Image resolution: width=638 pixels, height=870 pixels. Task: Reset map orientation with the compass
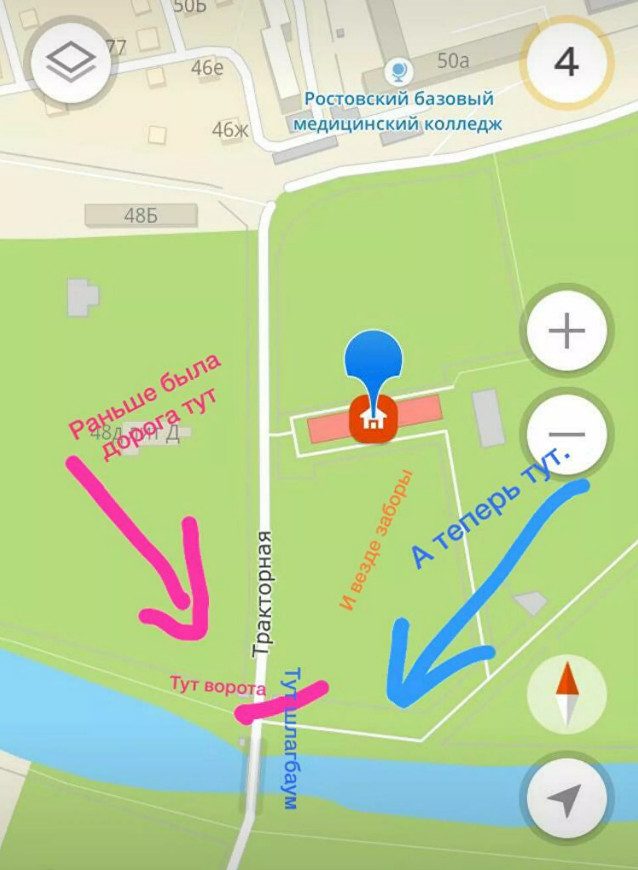566,694
